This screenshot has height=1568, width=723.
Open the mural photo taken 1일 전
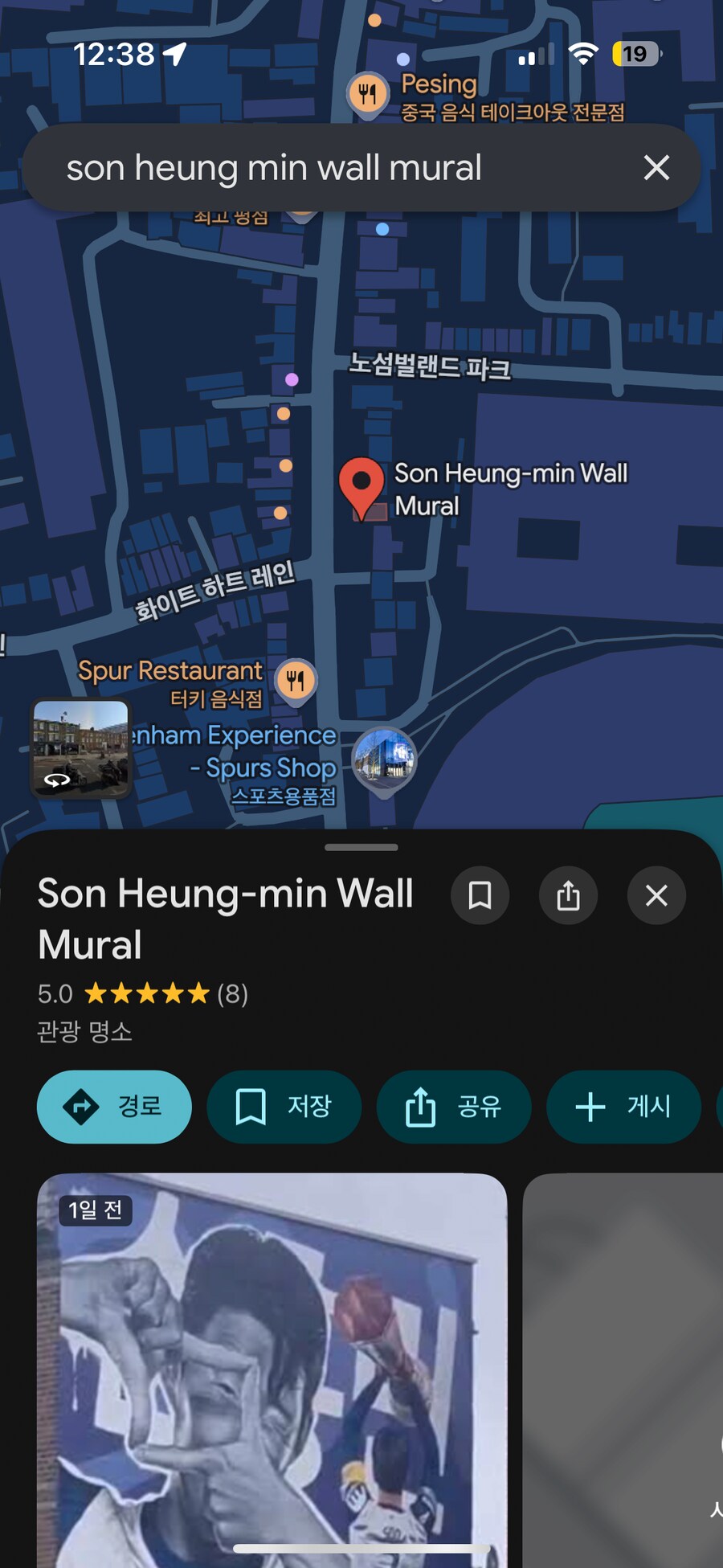[272, 1366]
